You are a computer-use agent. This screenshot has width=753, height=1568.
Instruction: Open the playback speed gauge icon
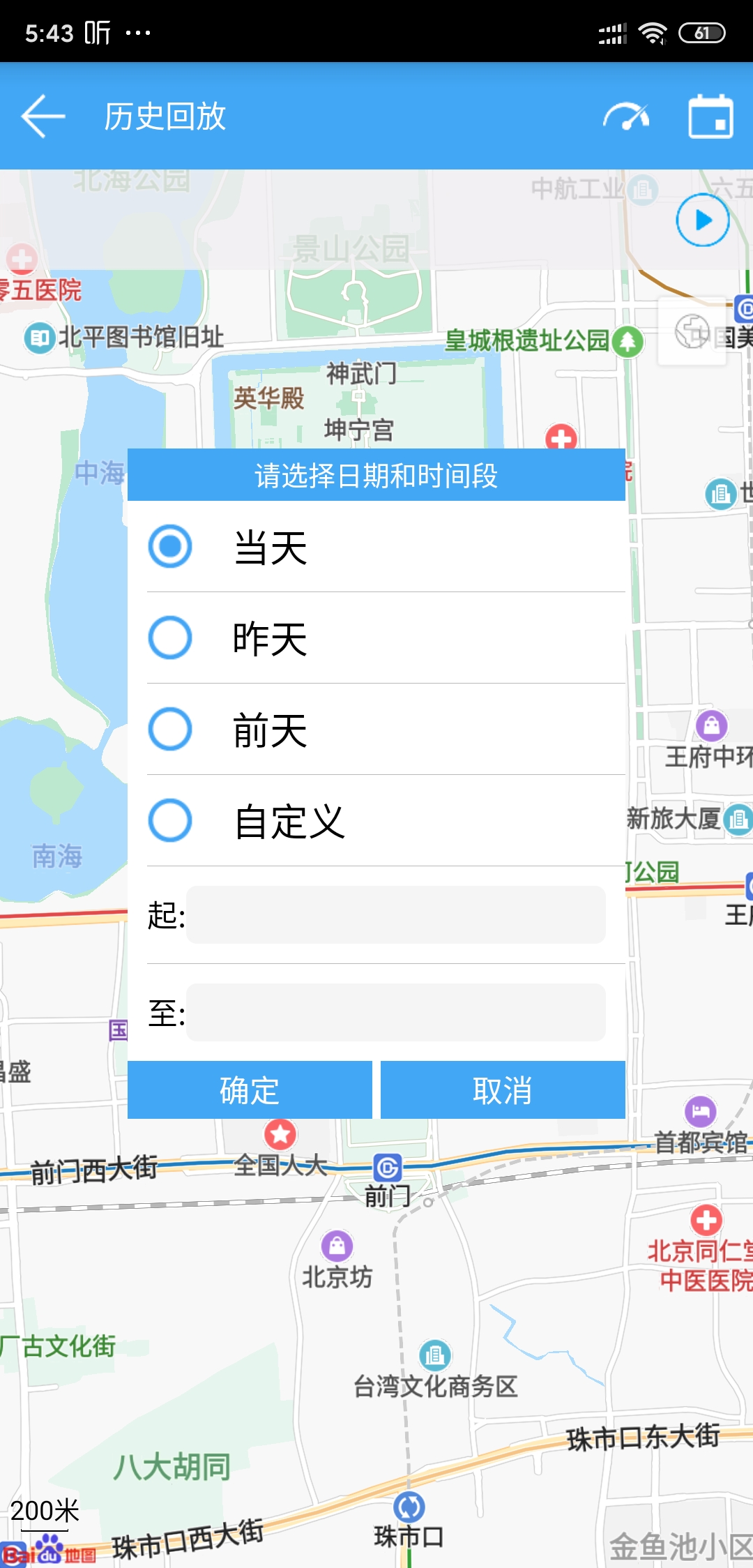click(x=626, y=116)
